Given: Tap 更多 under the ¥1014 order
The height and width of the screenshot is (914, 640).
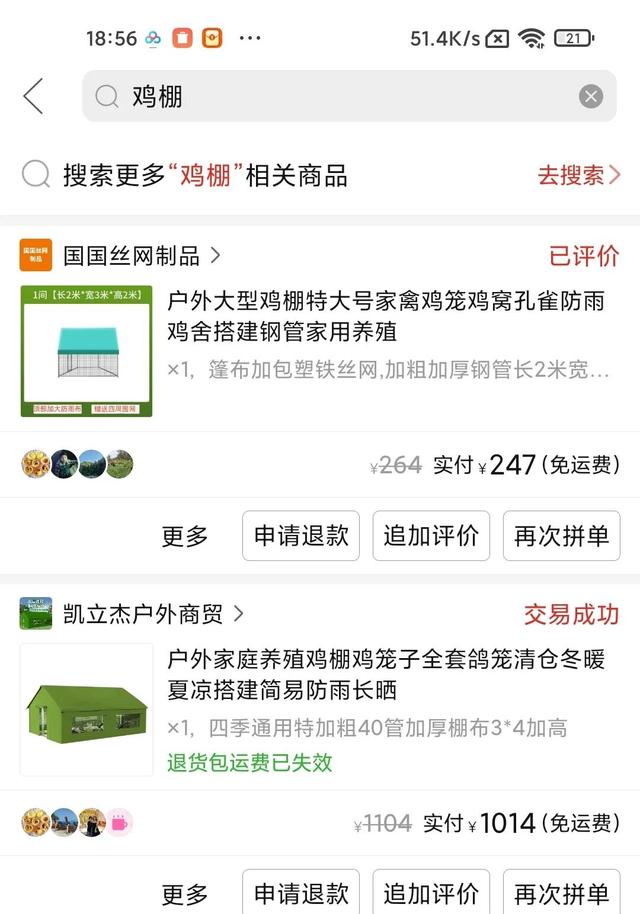Looking at the screenshot, I should point(185,893).
